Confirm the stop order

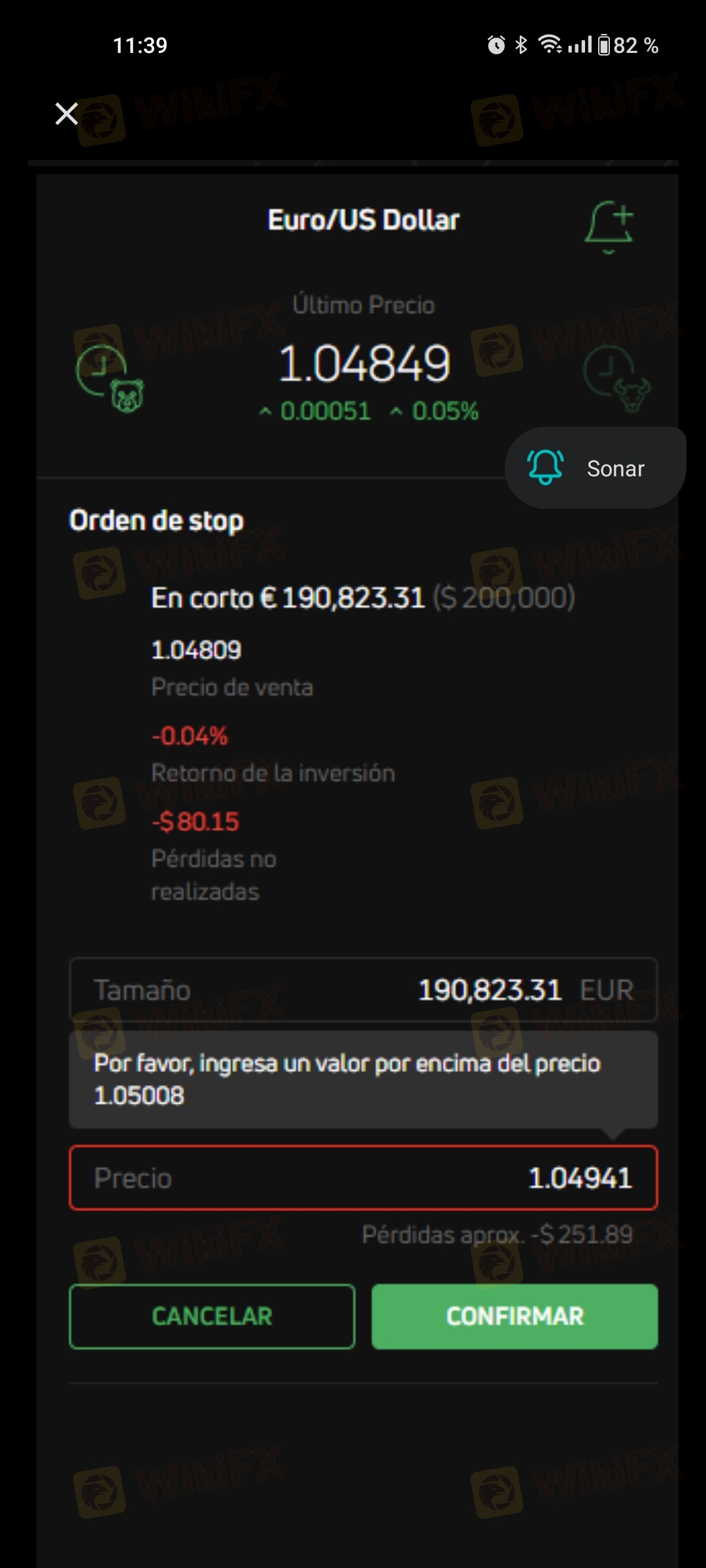pos(514,1316)
